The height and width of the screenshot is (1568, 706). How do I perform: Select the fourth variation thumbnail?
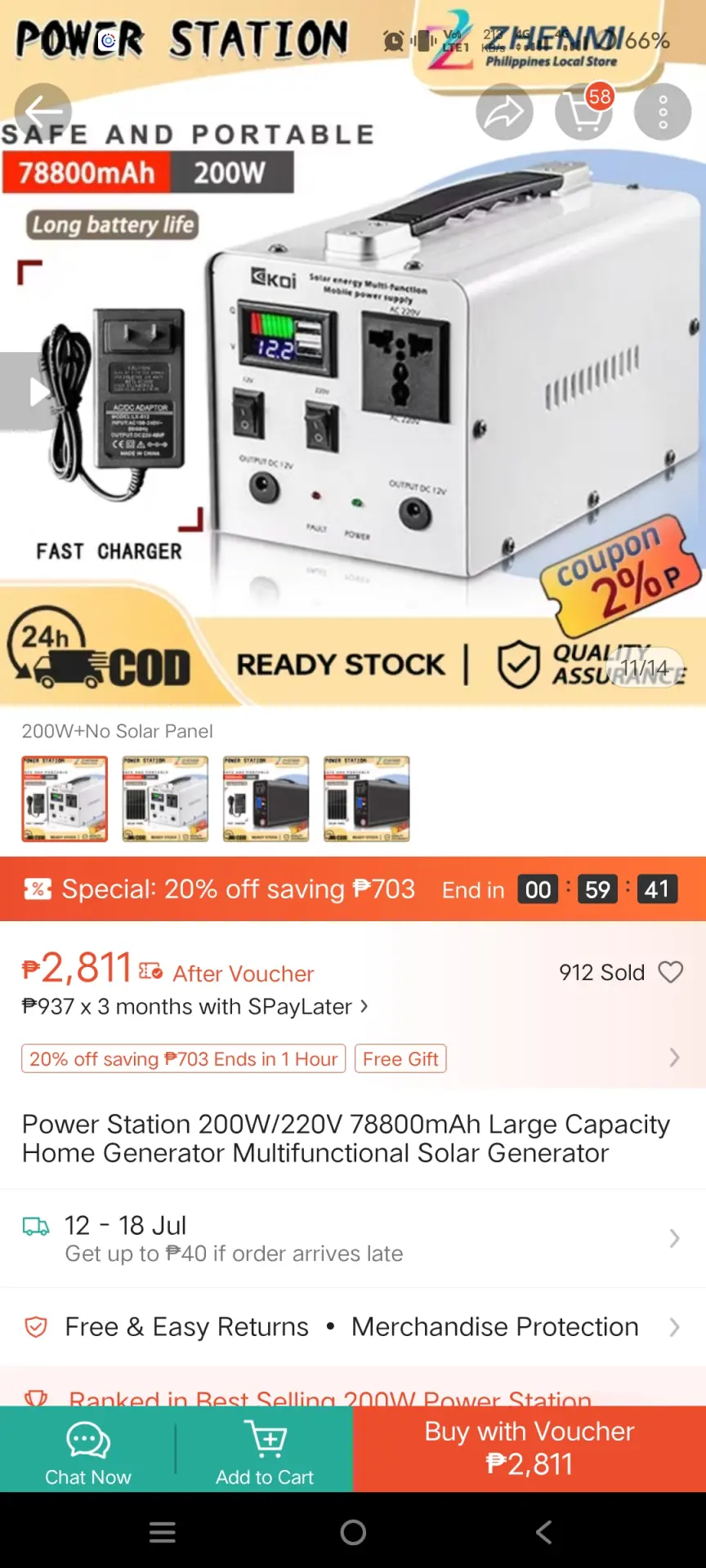[x=366, y=799]
